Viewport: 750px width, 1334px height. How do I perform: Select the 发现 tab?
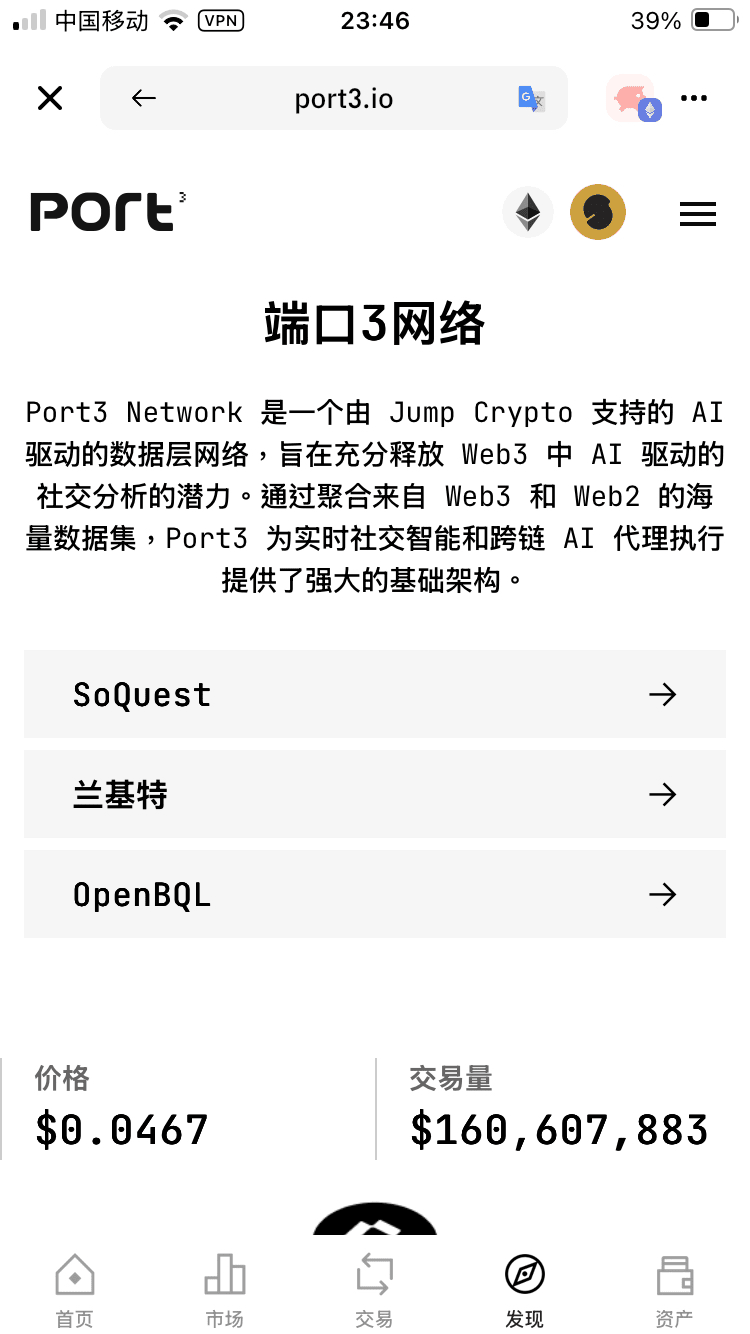(x=524, y=1291)
